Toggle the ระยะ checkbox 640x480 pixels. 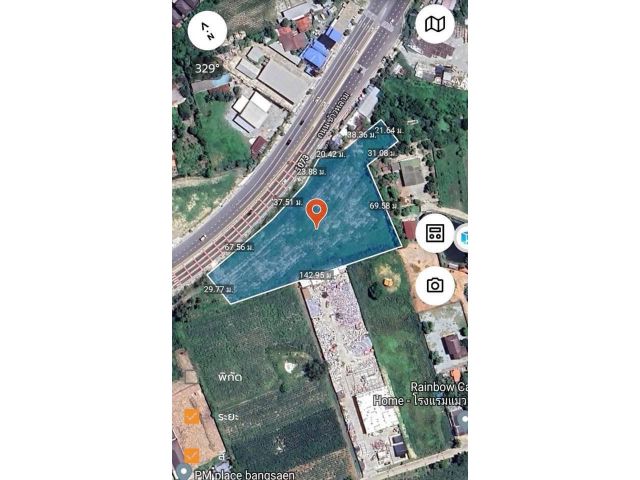192,416
